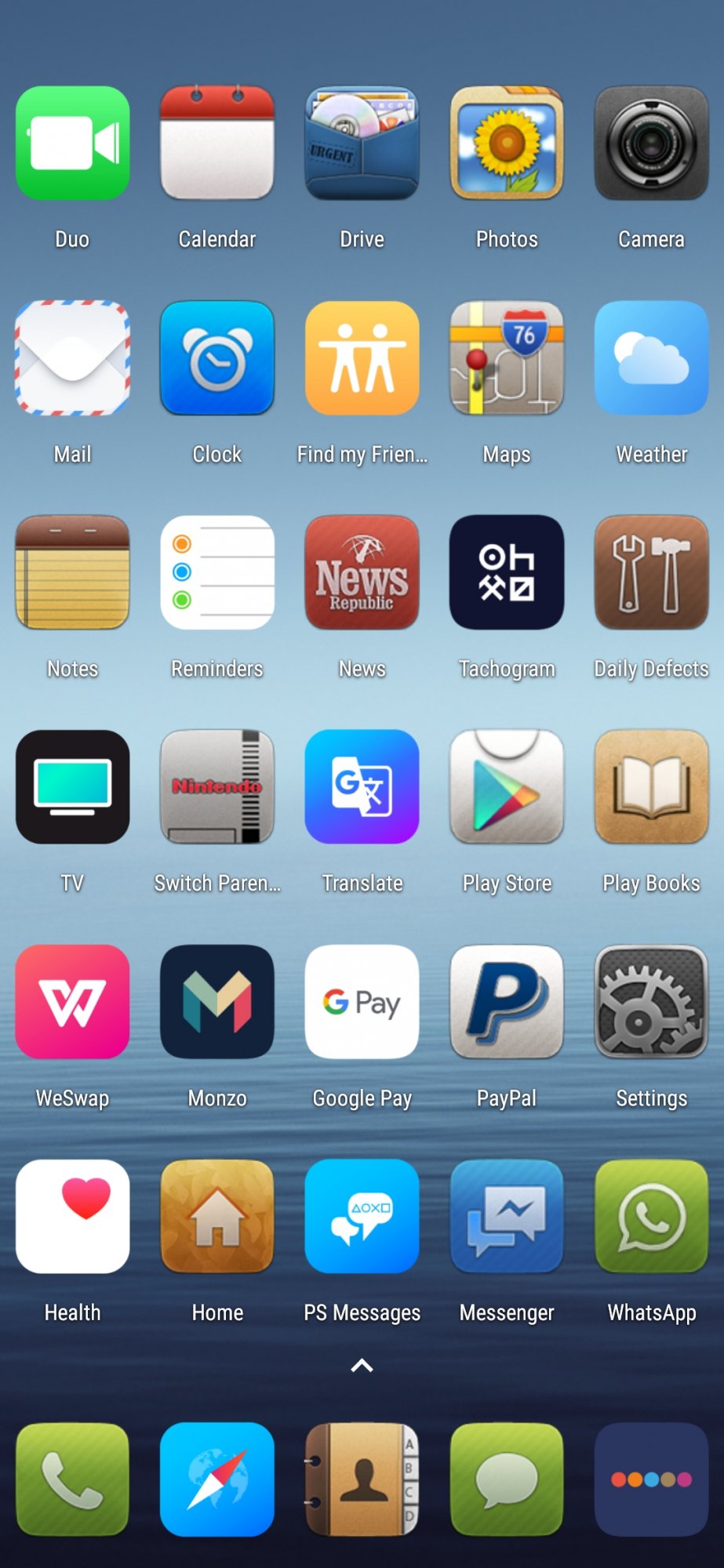
Task: Launch the Tachogram app
Action: 507,572
